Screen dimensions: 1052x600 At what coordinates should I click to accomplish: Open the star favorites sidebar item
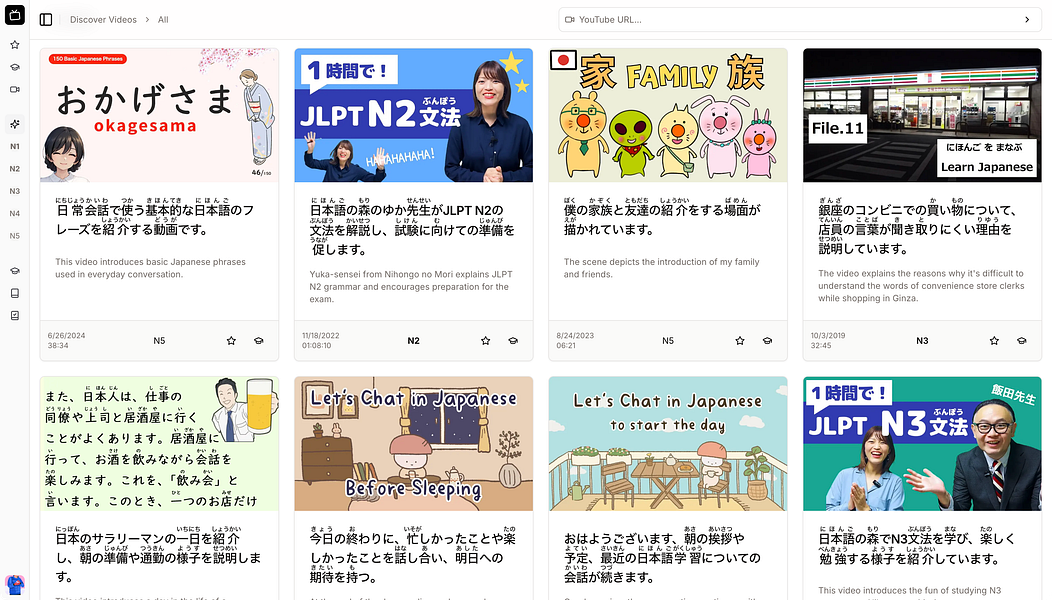click(x=14, y=45)
